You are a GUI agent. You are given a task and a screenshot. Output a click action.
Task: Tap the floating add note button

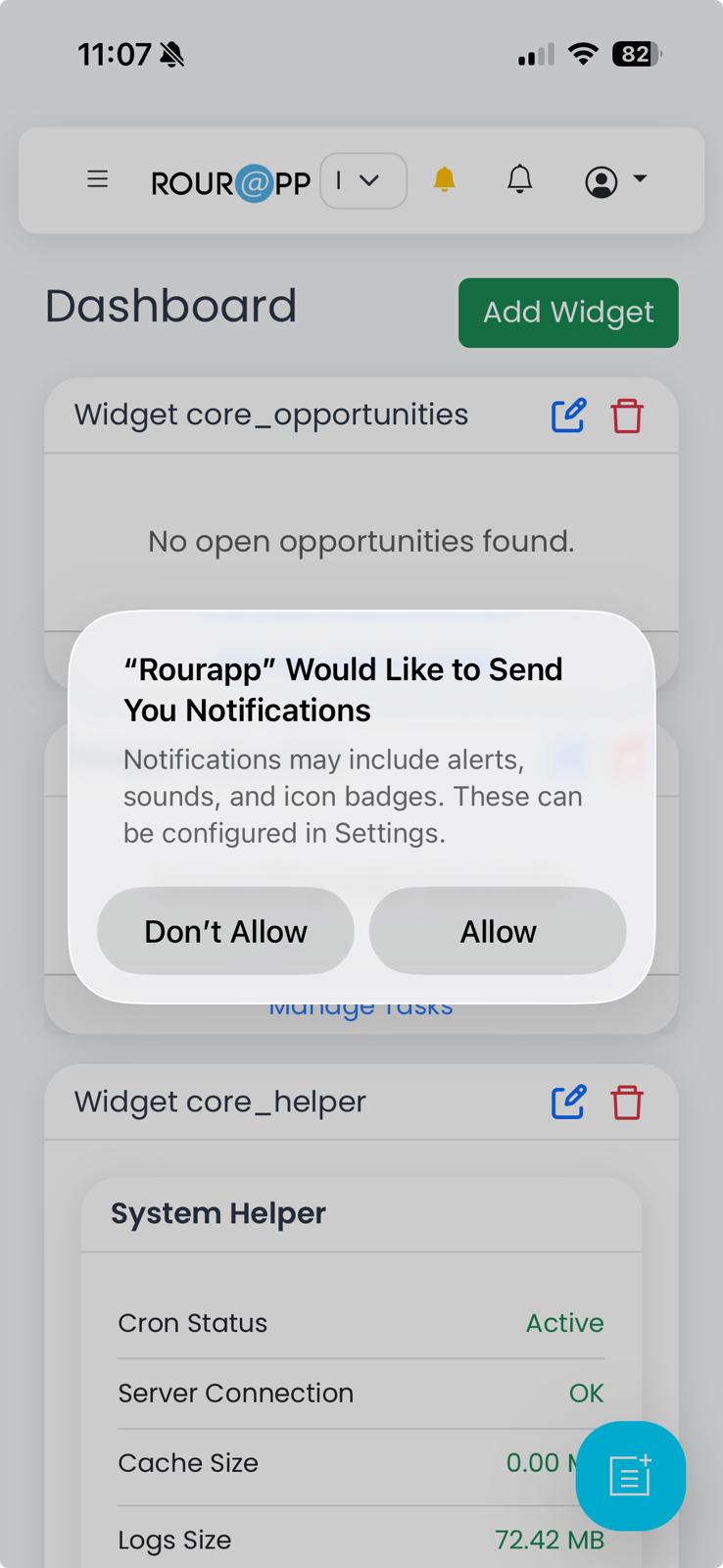click(x=630, y=1475)
